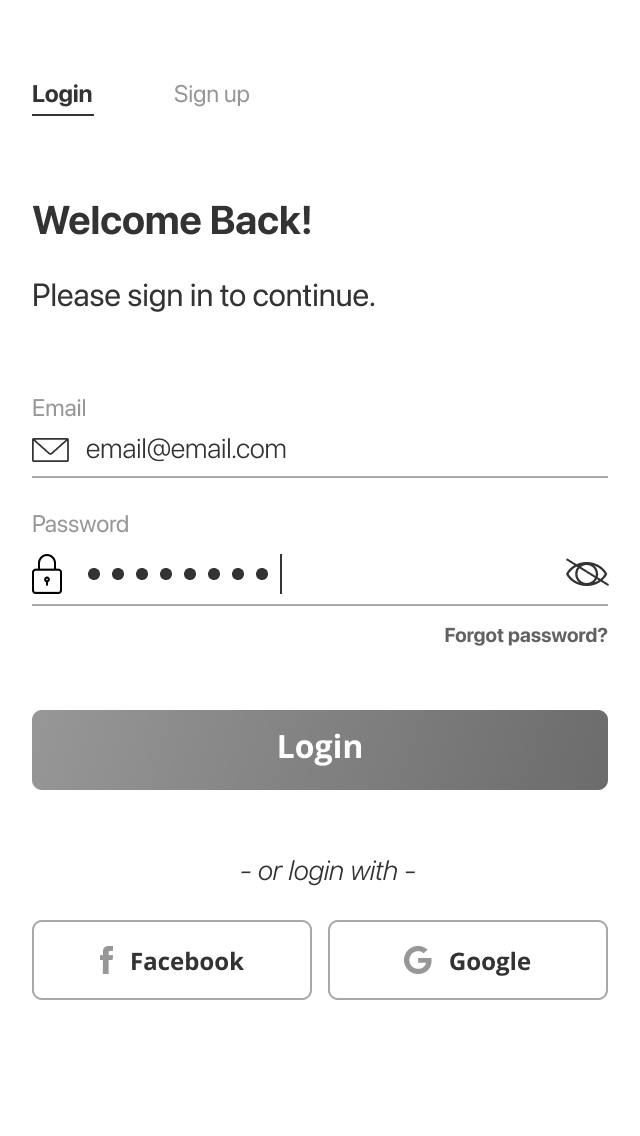Image resolution: width=640 pixels, height=1136 pixels.
Task: Toggle password visibility eye icon
Action: (586, 573)
